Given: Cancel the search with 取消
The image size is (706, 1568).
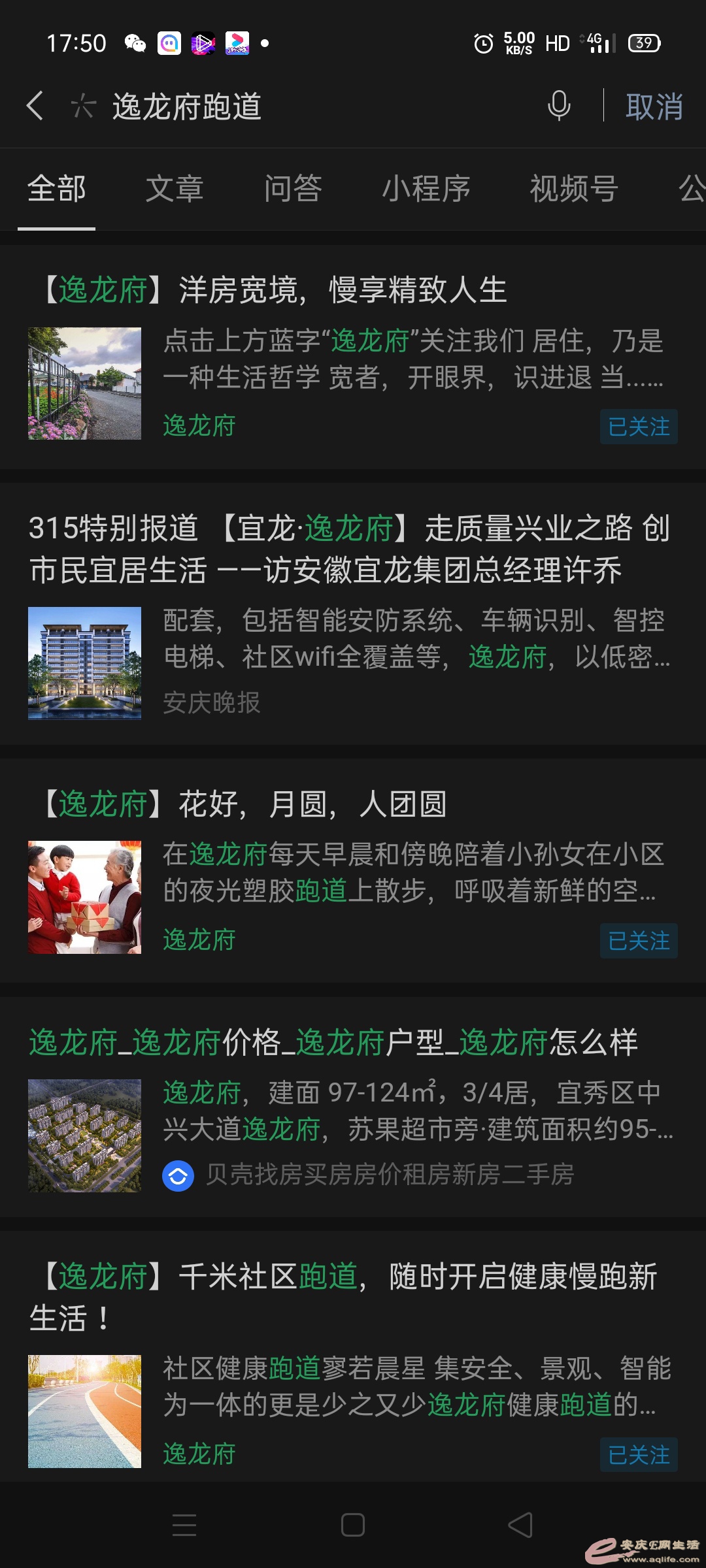Looking at the screenshot, I should click(654, 106).
